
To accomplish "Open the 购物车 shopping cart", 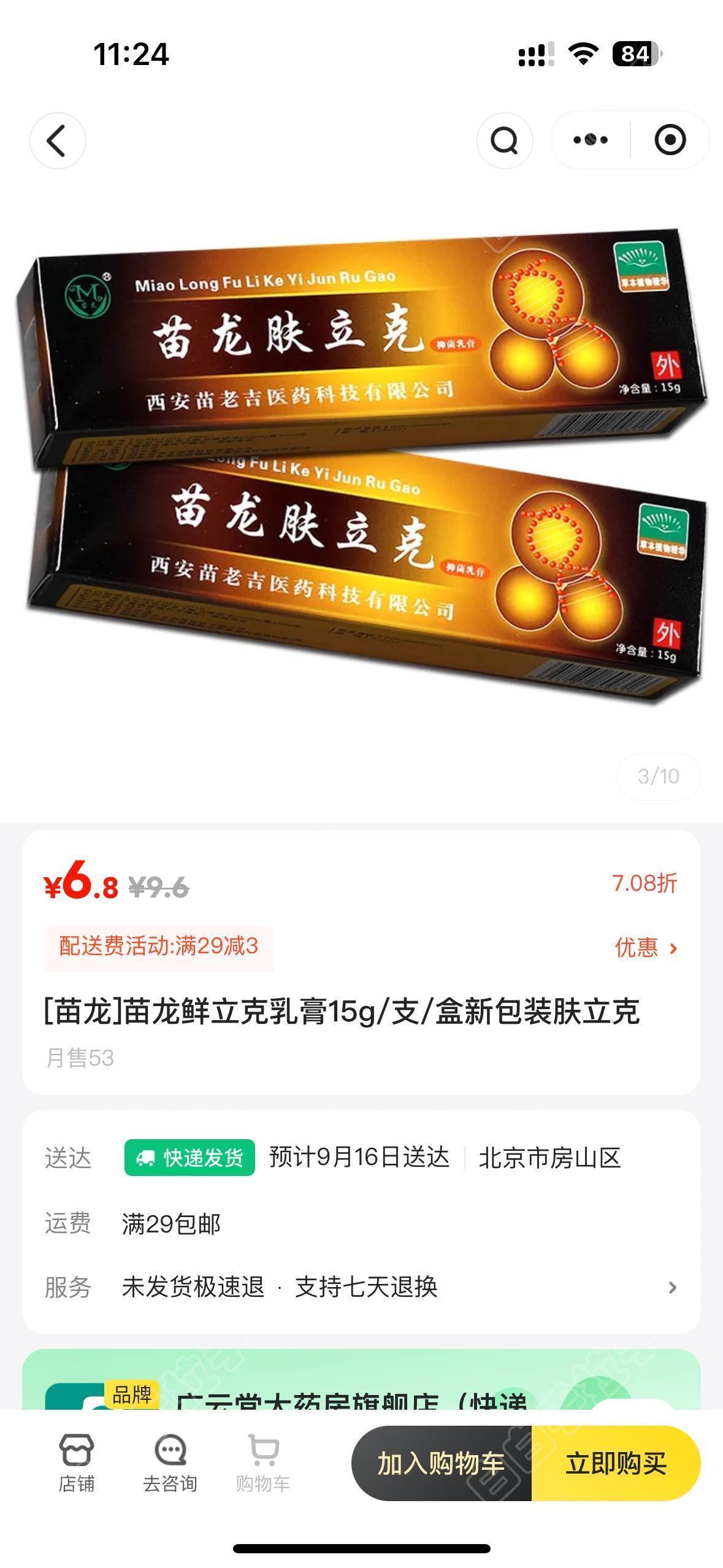I will [263, 1463].
